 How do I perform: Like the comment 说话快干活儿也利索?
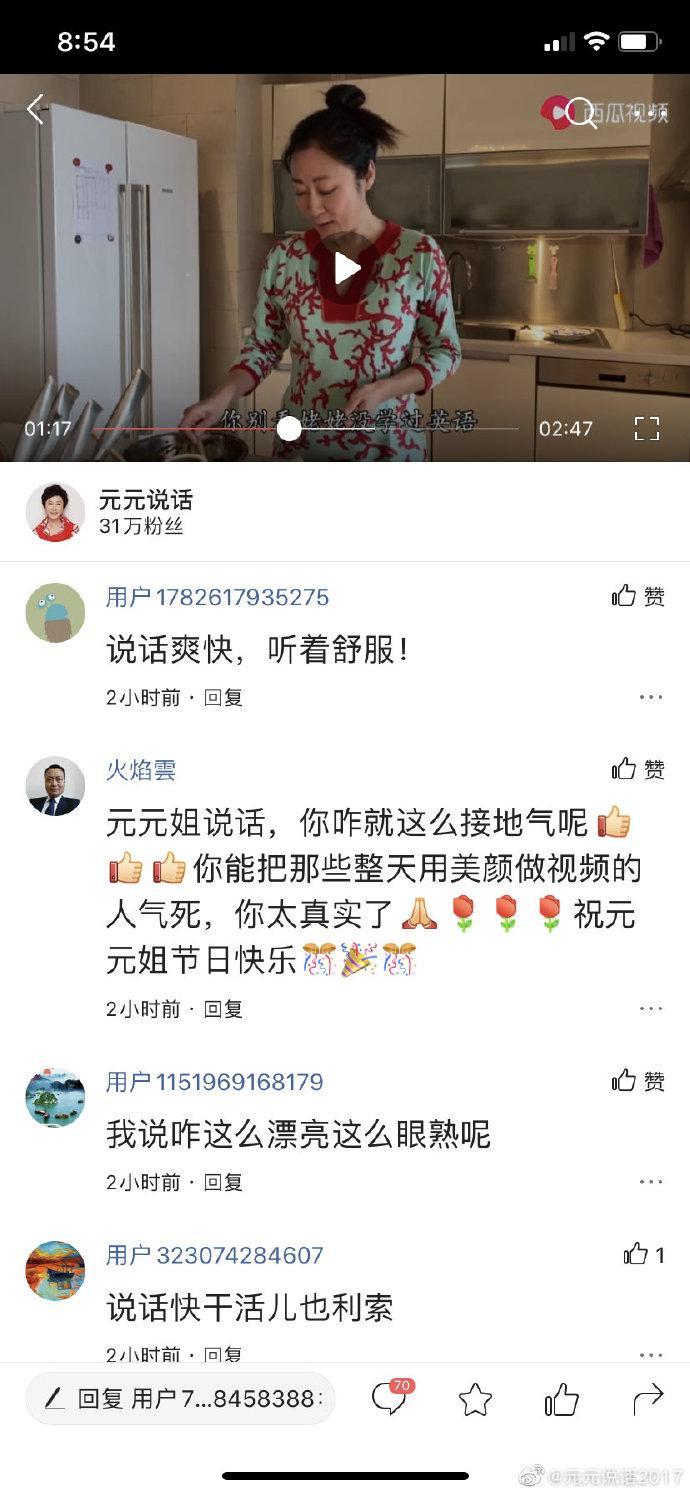tap(644, 1255)
